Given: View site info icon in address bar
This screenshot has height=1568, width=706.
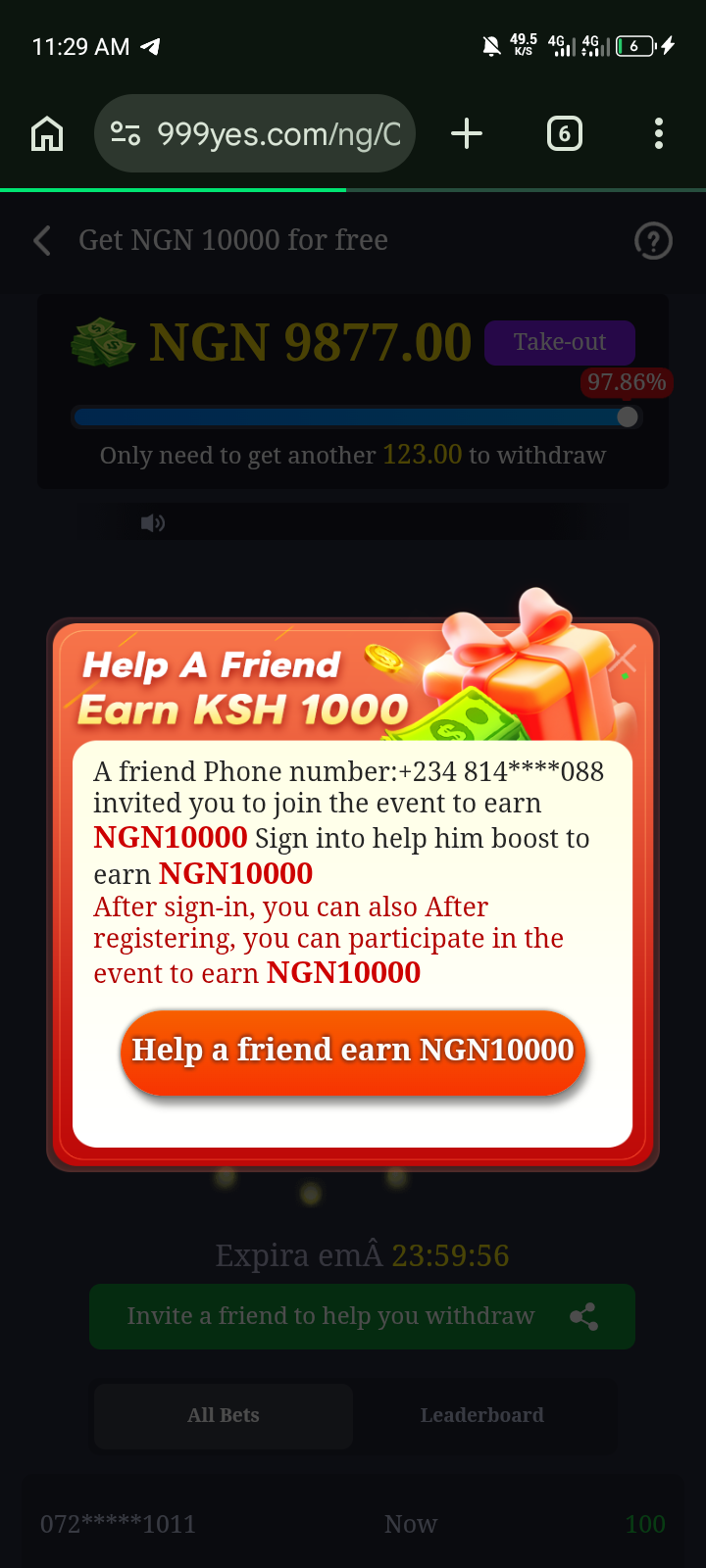Looking at the screenshot, I should 126,133.
